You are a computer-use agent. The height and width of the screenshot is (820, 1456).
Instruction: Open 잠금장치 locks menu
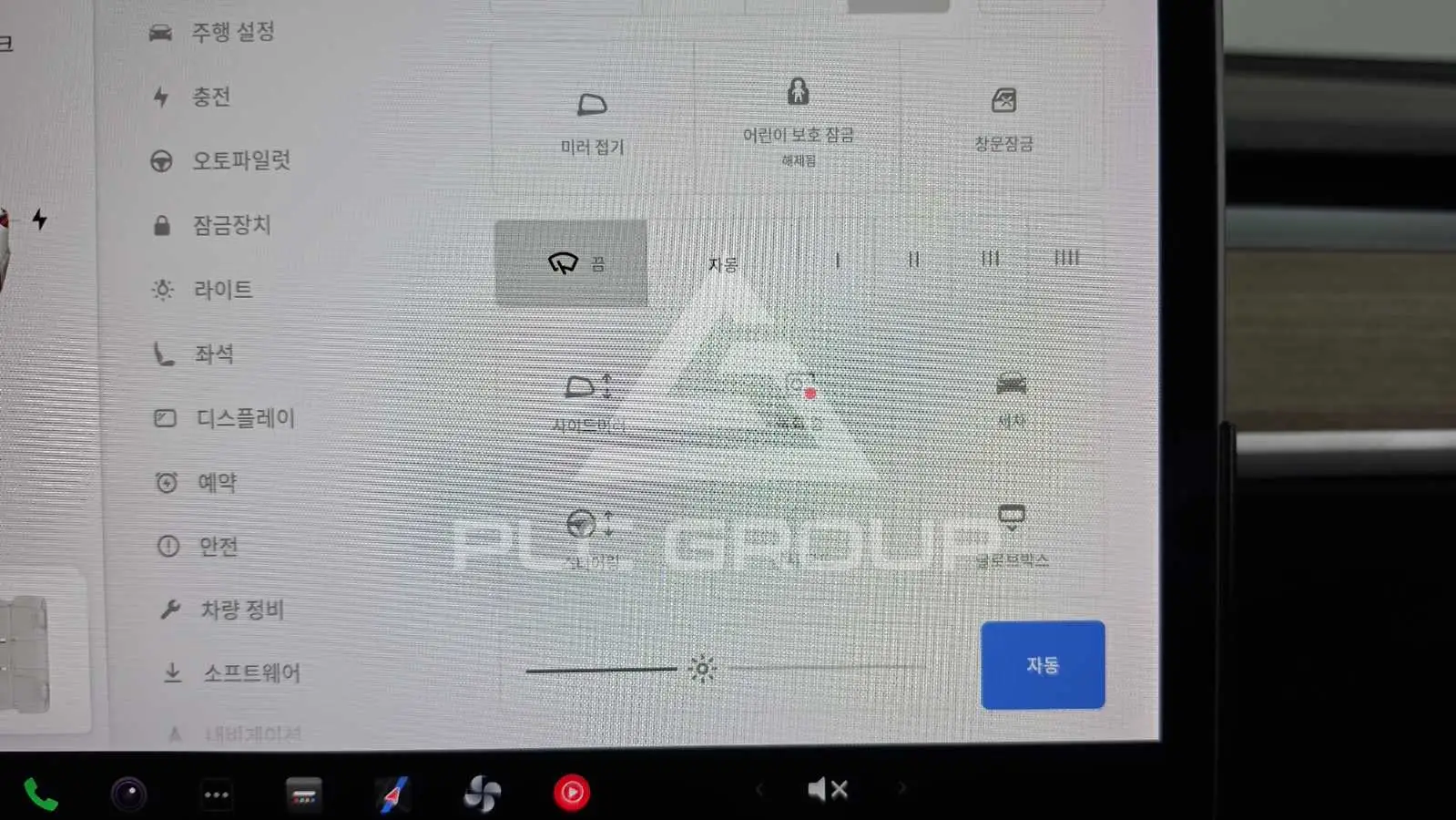pyautogui.click(x=211, y=225)
